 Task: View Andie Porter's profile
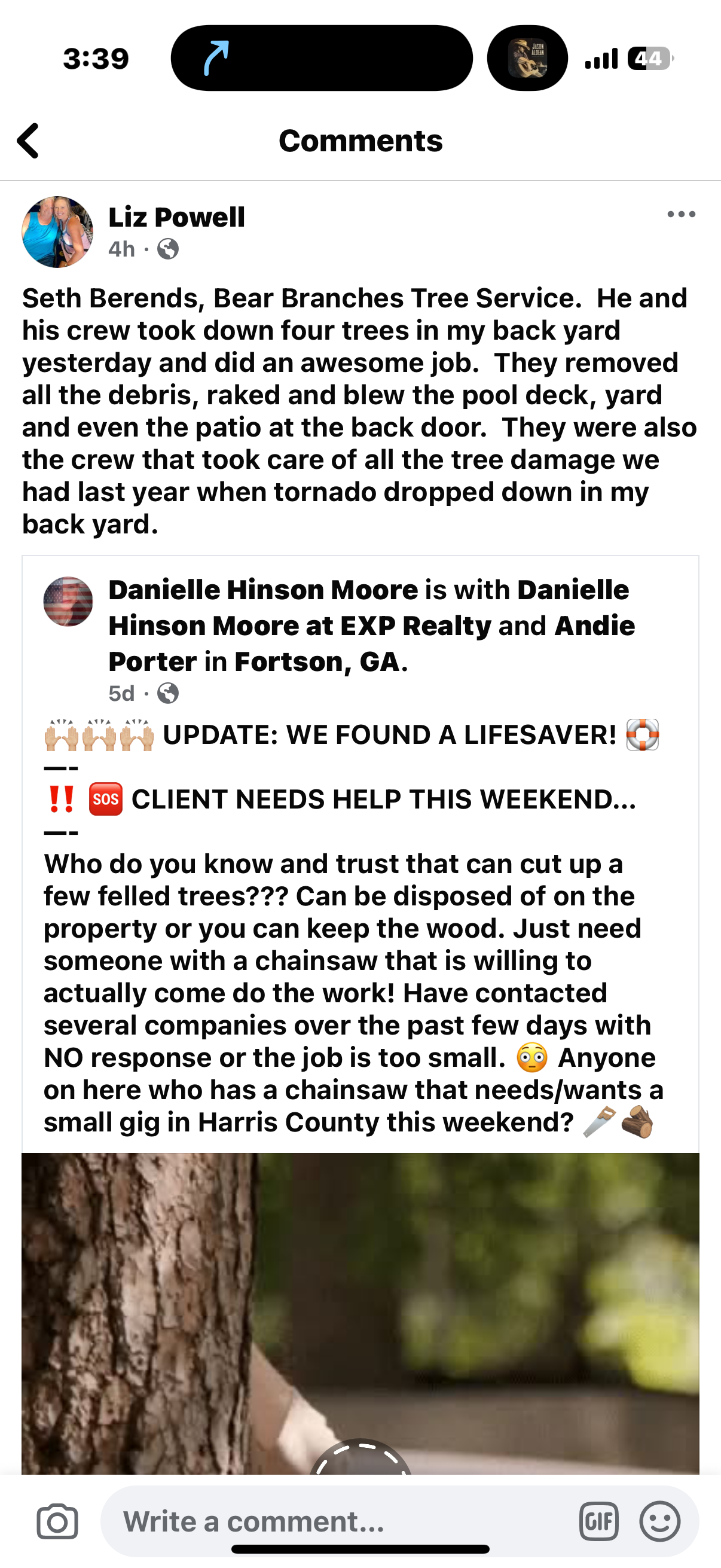[x=372, y=643]
